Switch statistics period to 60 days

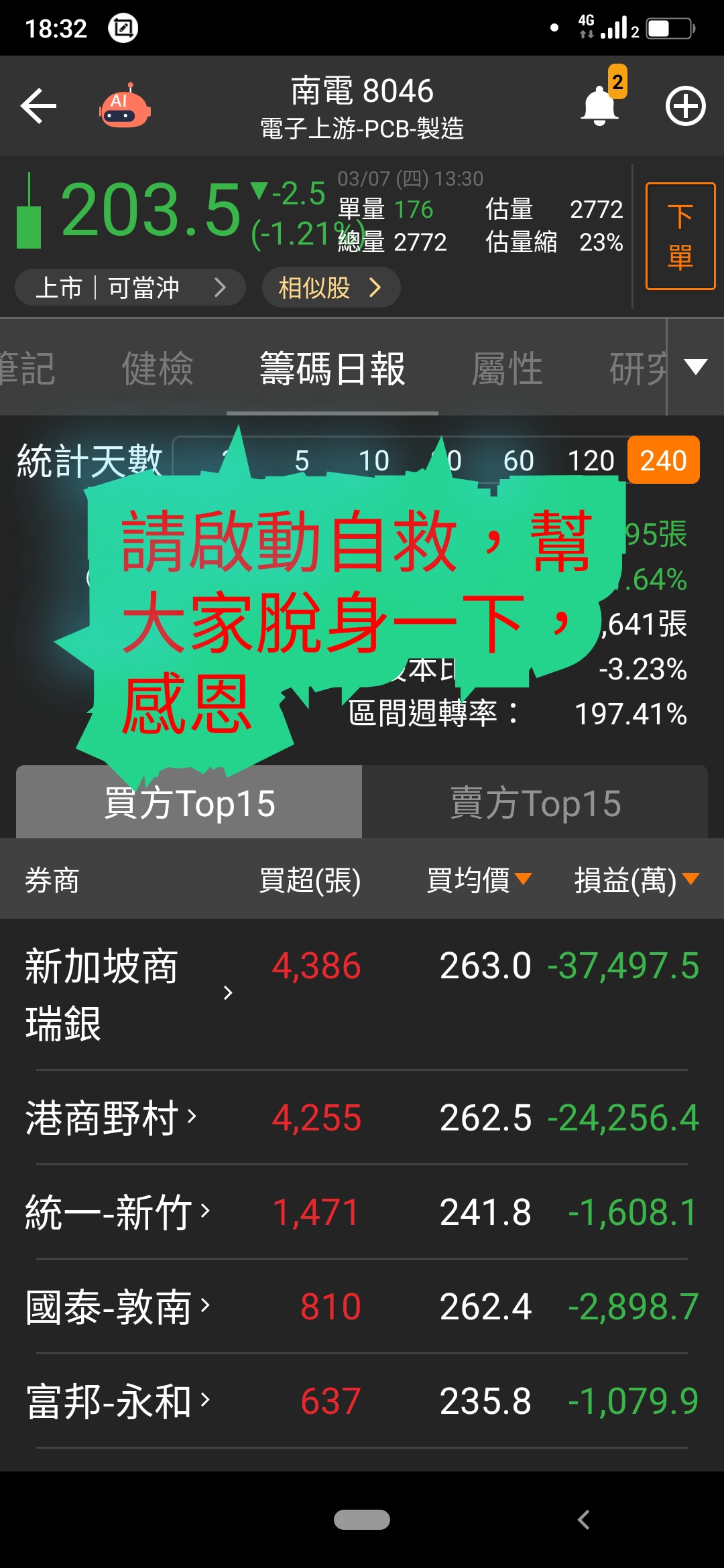(x=518, y=460)
